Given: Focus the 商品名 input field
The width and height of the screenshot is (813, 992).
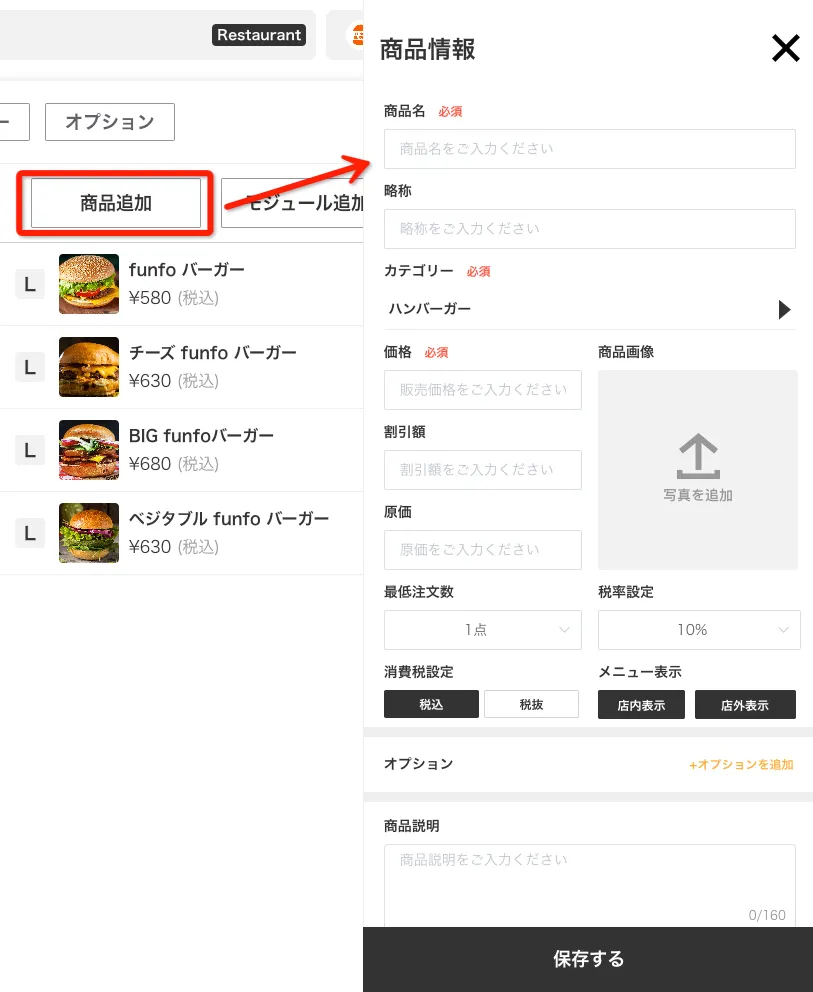Looking at the screenshot, I should 589,149.
